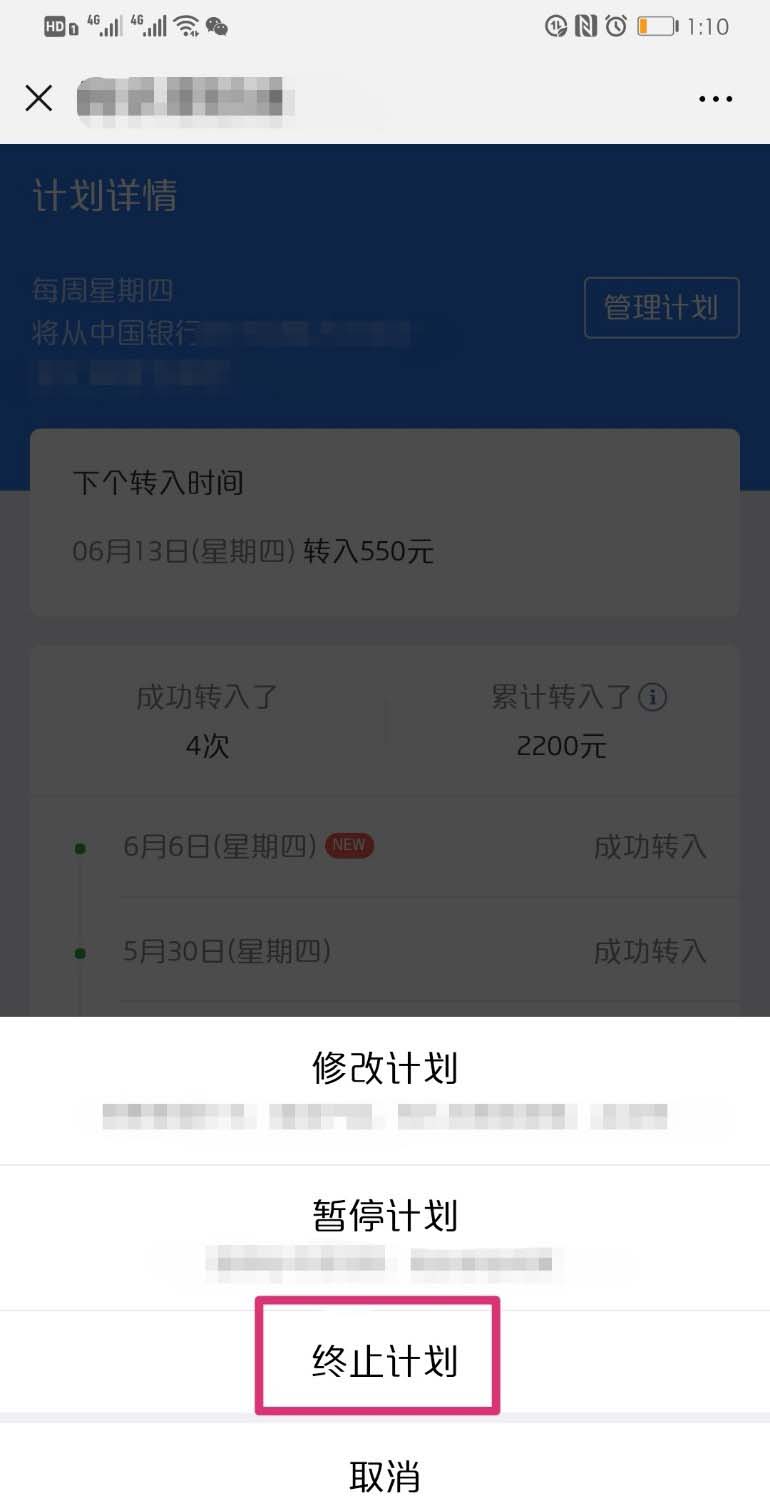The image size is (770, 1510).
Task: Choose 暂停计划 to pause the plan
Action: click(385, 1216)
